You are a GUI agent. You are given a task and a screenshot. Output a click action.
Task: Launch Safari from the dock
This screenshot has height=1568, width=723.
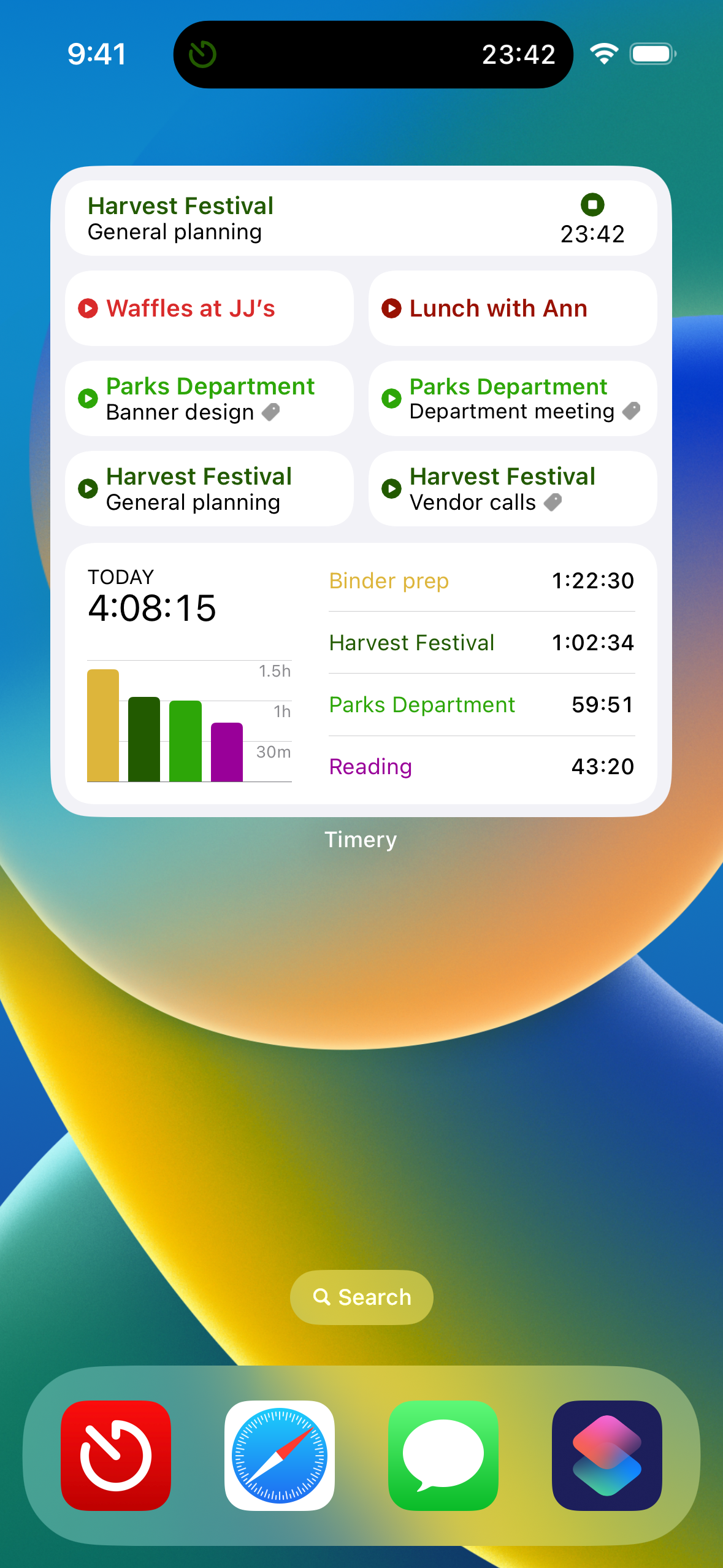[280, 1456]
